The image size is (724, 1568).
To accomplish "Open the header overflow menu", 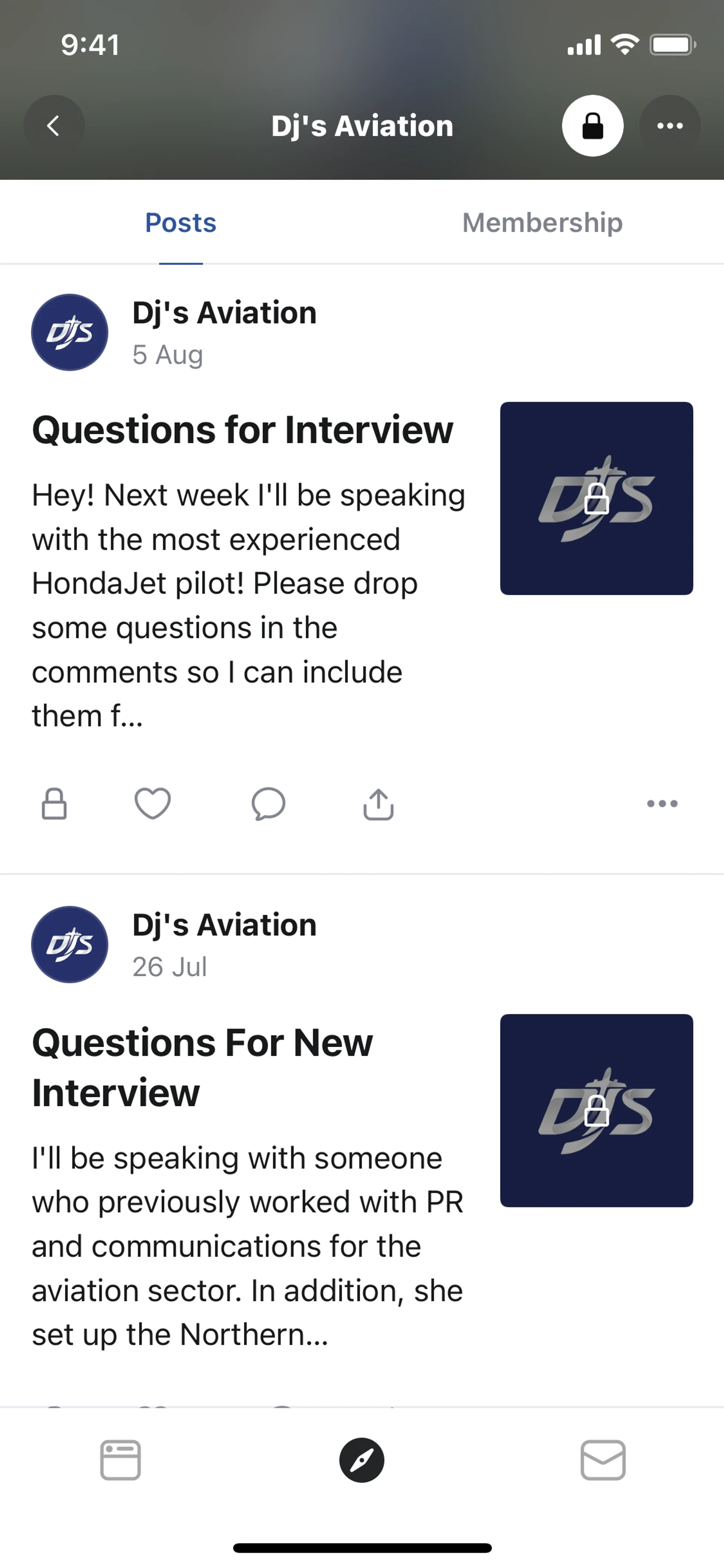I will pyautogui.click(x=669, y=126).
